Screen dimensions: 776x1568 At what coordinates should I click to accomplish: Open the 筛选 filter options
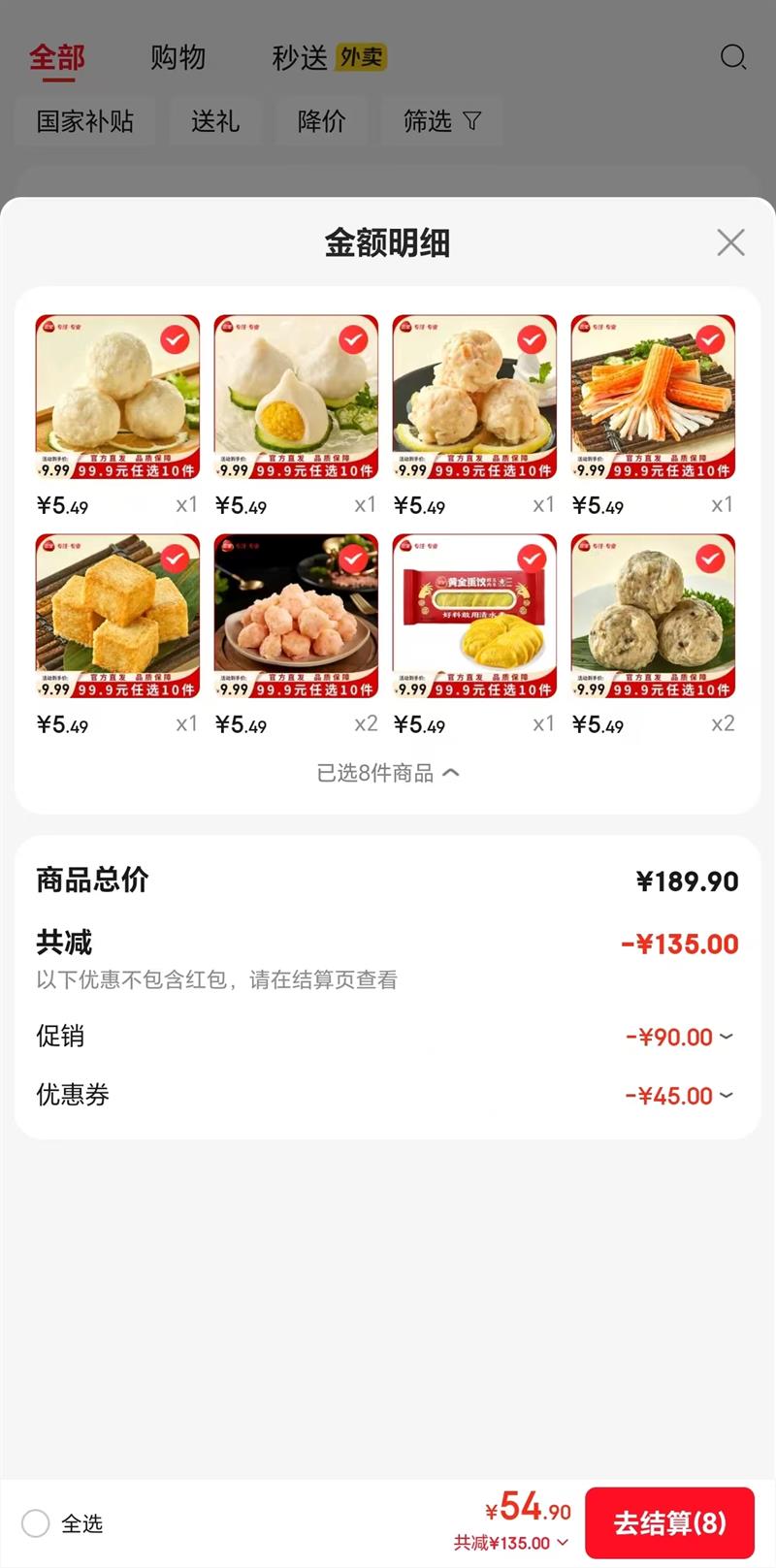pos(441,121)
